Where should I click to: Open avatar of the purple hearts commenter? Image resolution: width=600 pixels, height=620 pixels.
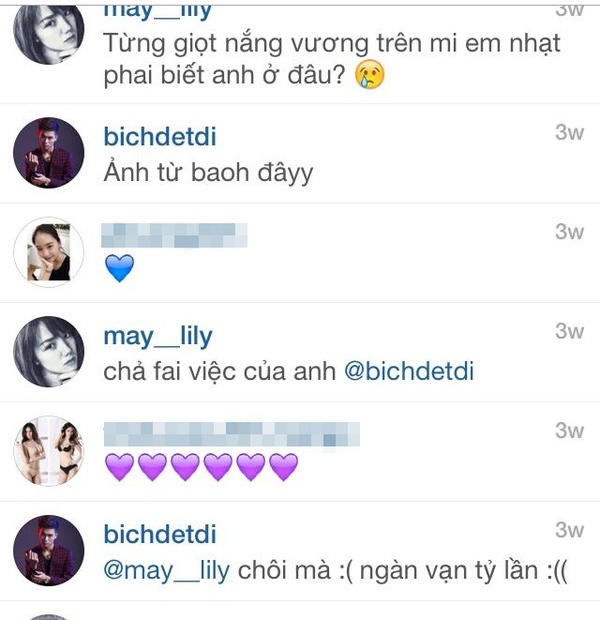48,450
